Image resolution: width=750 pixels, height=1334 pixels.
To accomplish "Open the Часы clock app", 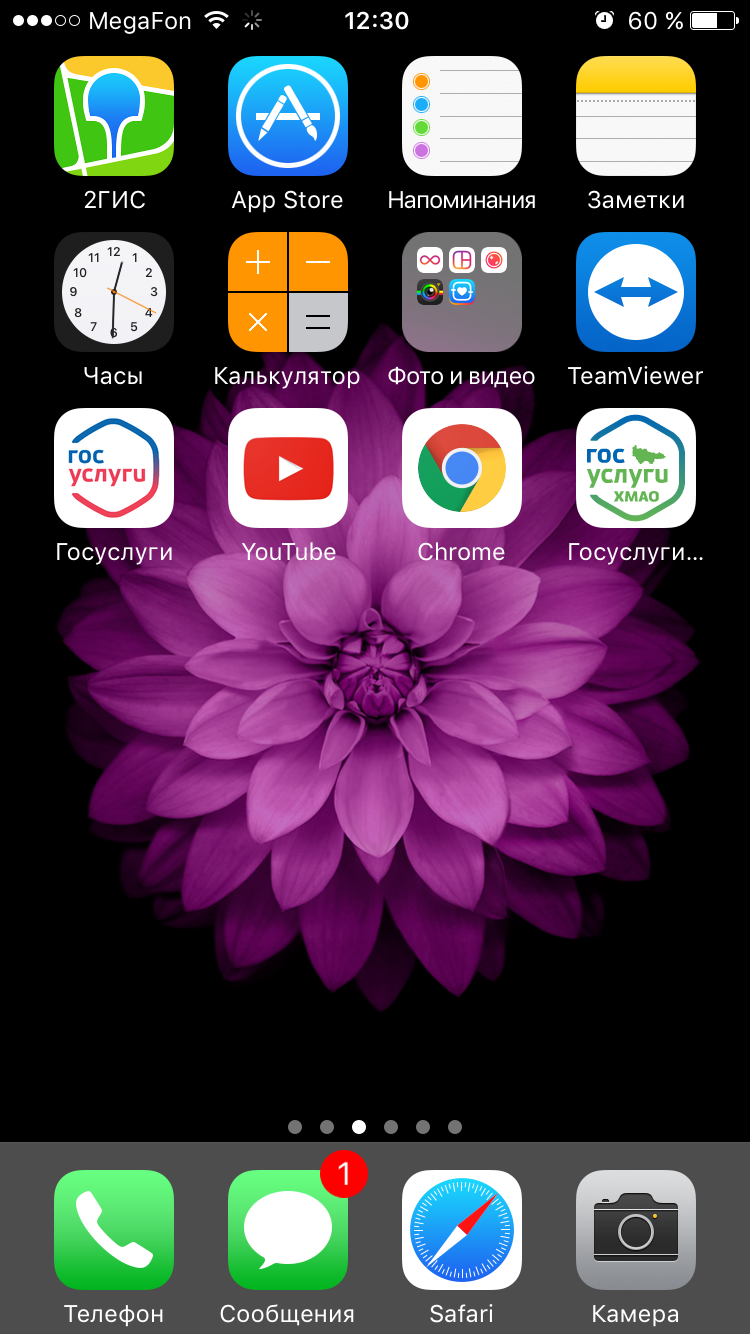I will click(x=114, y=292).
